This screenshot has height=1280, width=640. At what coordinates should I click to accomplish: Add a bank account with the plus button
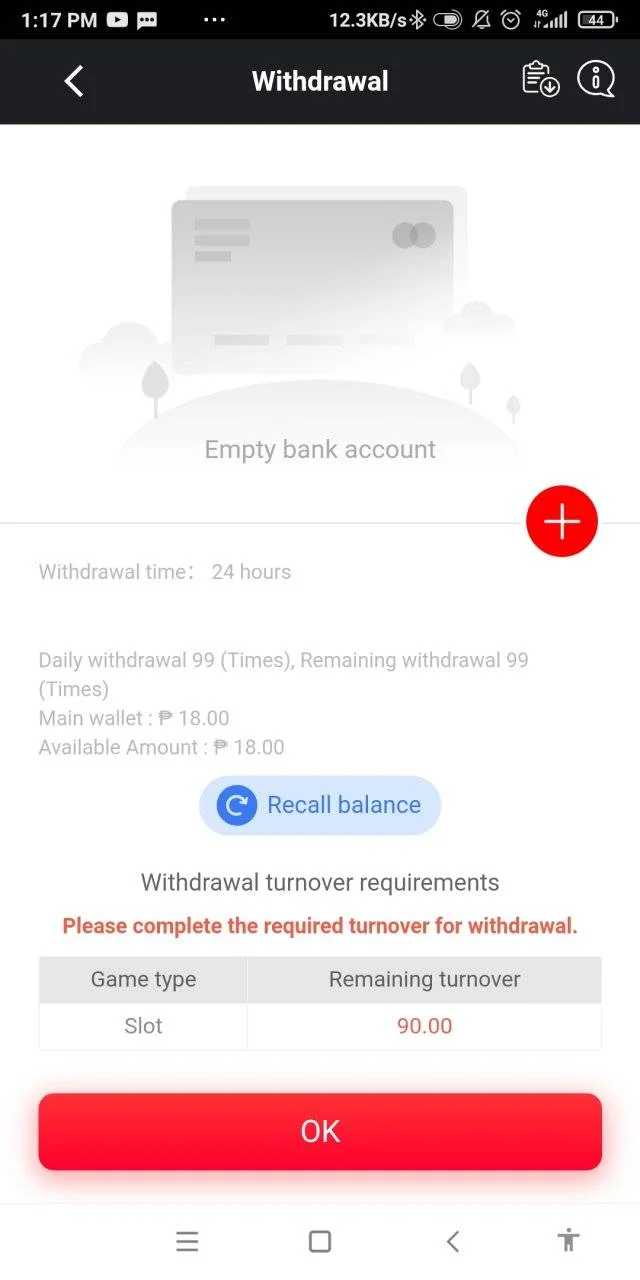tap(562, 521)
